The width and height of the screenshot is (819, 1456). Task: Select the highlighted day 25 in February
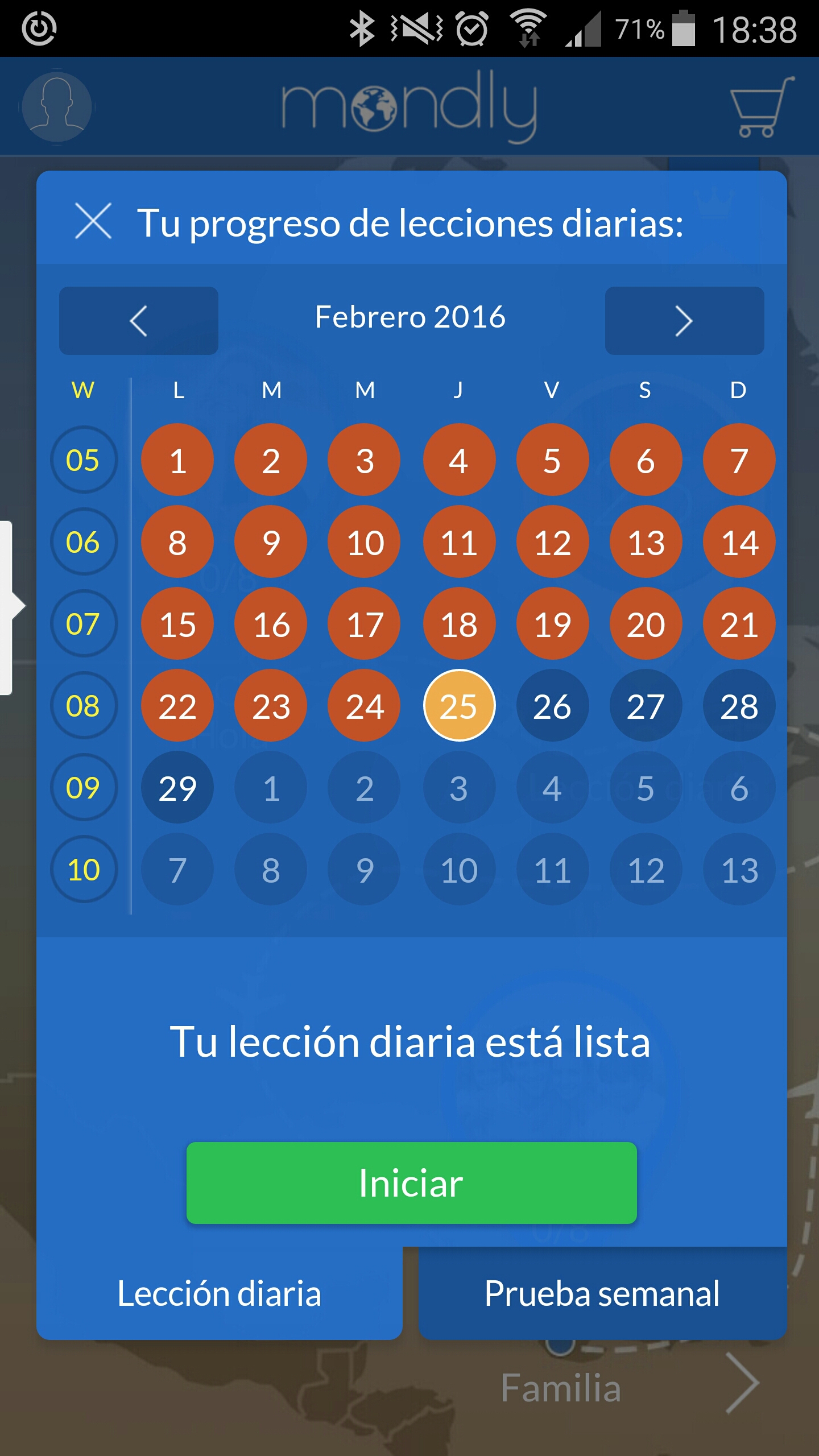[x=459, y=706]
